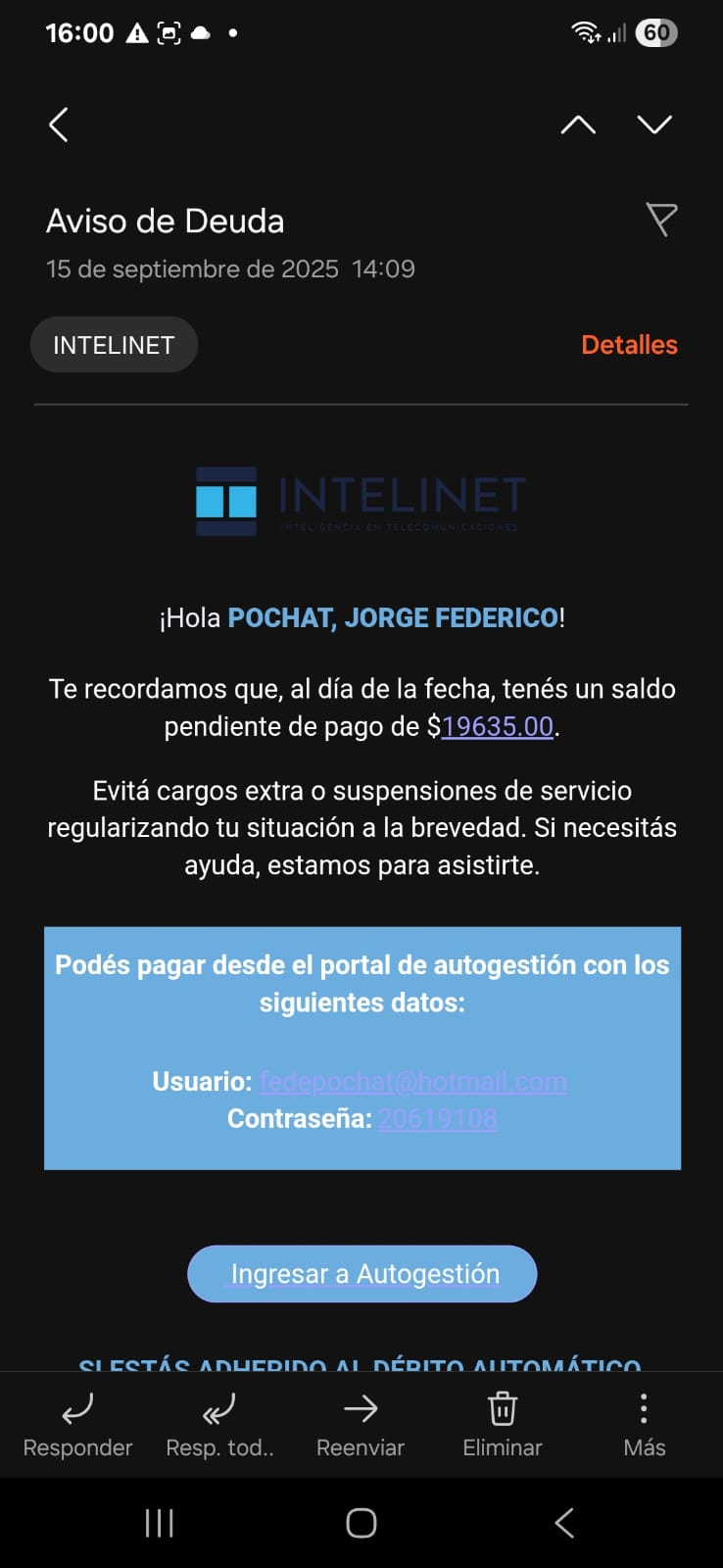Delete this email with Eliminar
The image size is (723, 1568).
pos(503,1424)
